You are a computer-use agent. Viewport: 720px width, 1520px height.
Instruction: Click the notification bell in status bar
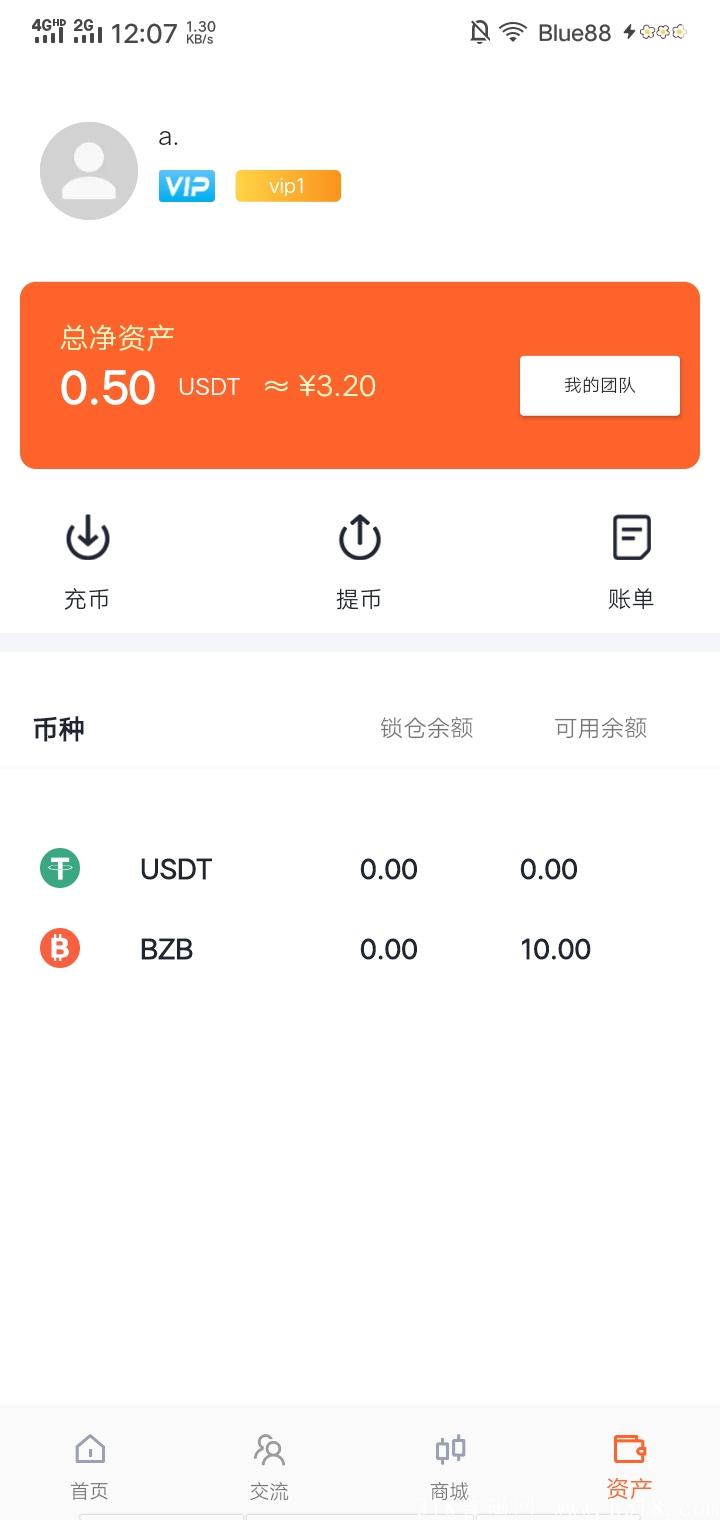[x=479, y=32]
